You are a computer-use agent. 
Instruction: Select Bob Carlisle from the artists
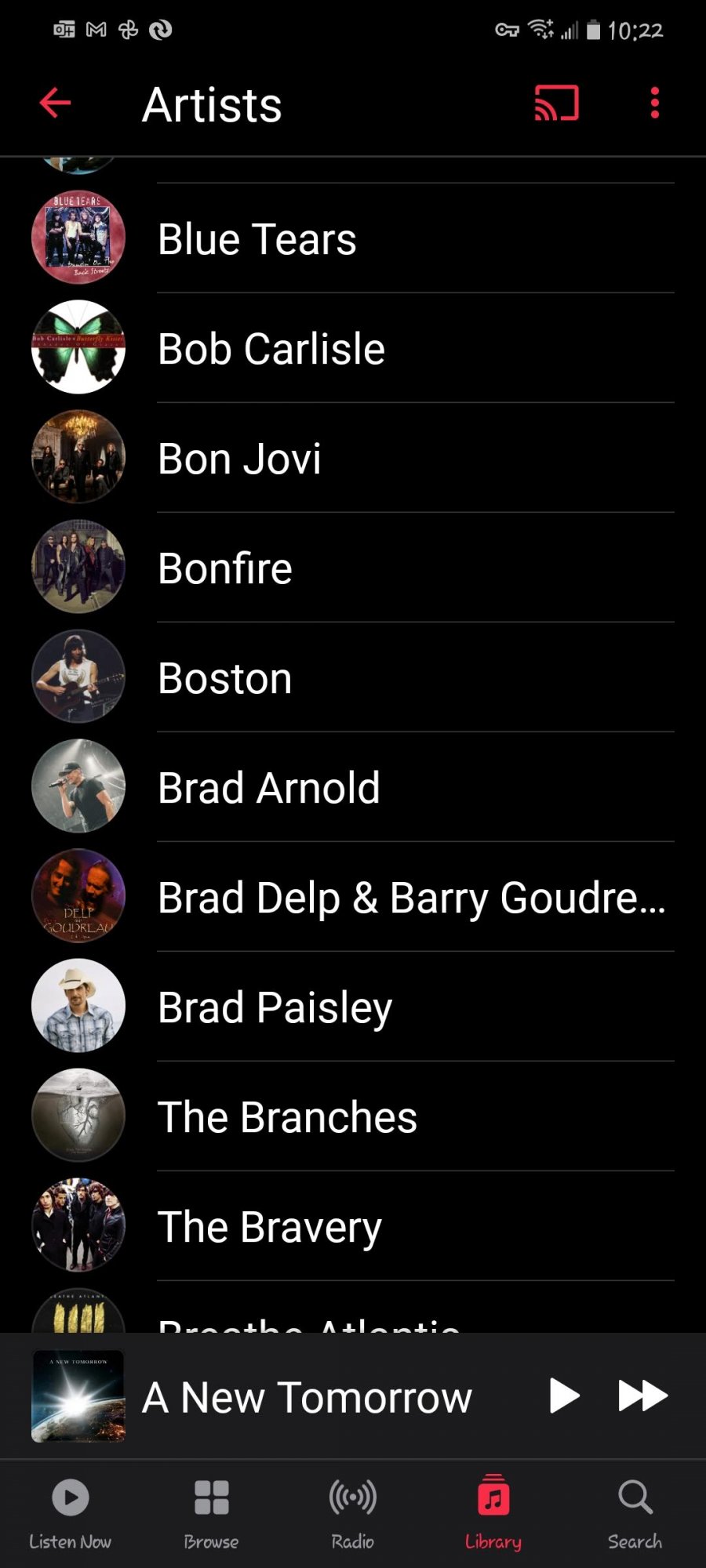click(x=271, y=349)
